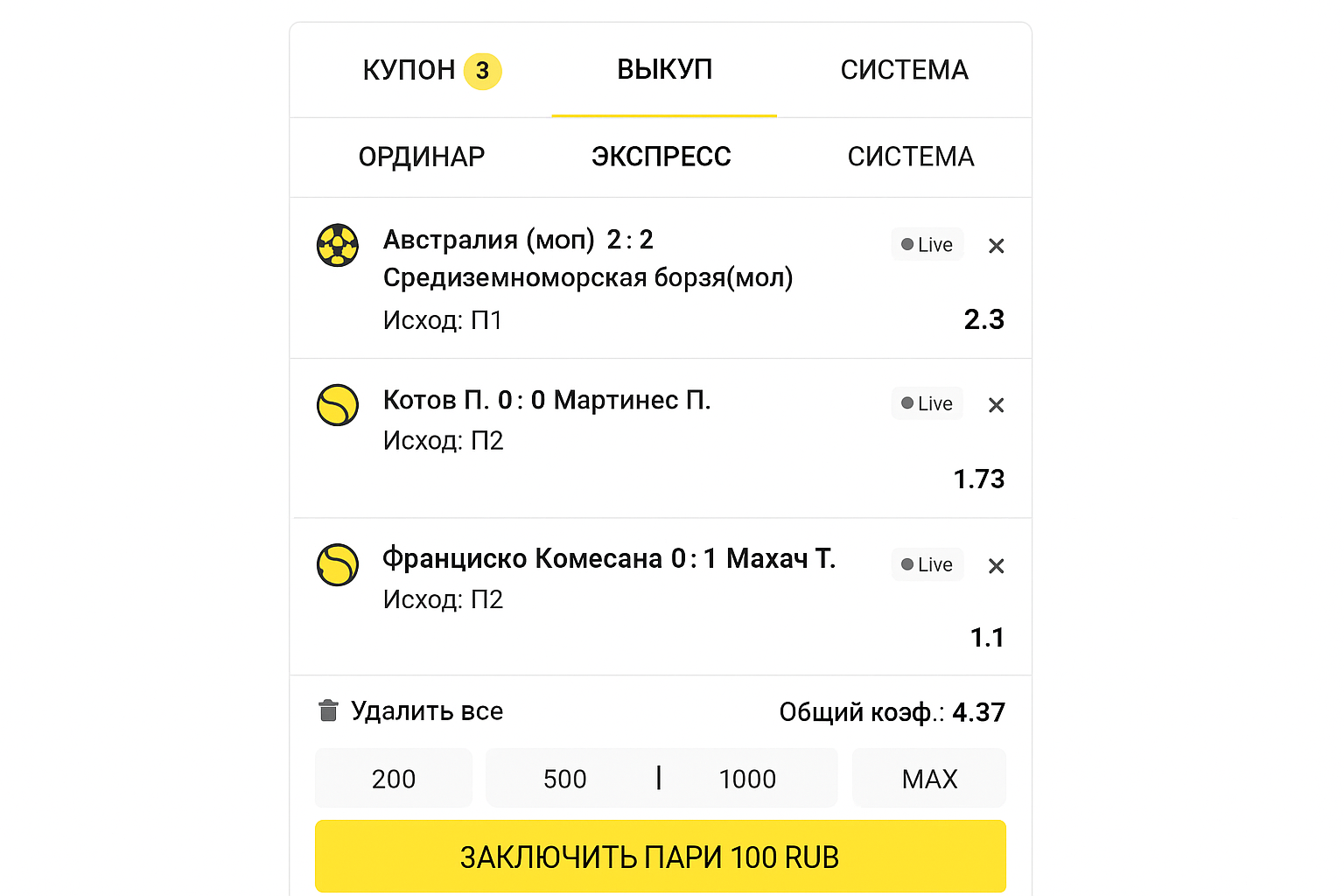Set stake to 200
The height and width of the screenshot is (896, 1344).
[394, 778]
